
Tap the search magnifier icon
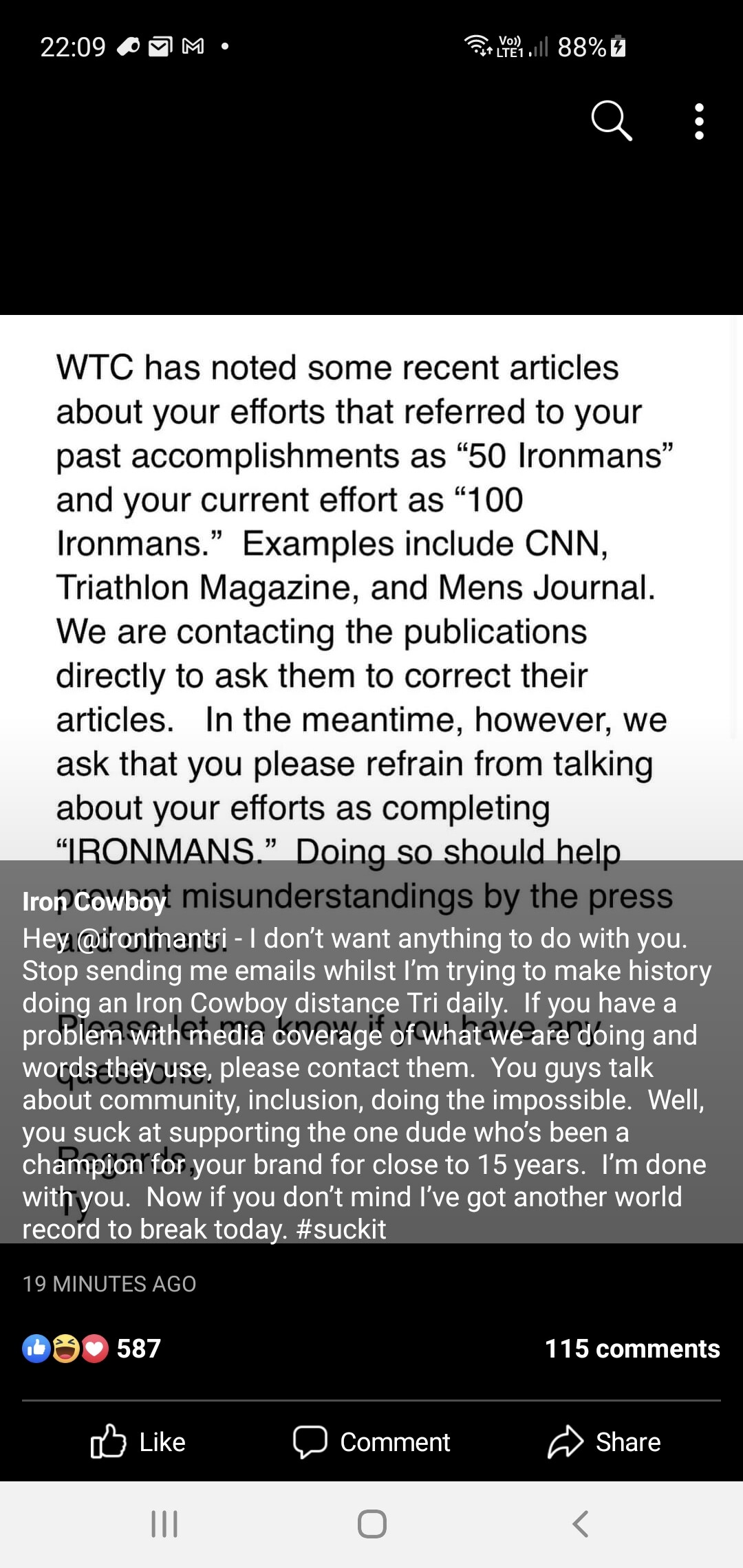pos(611,121)
